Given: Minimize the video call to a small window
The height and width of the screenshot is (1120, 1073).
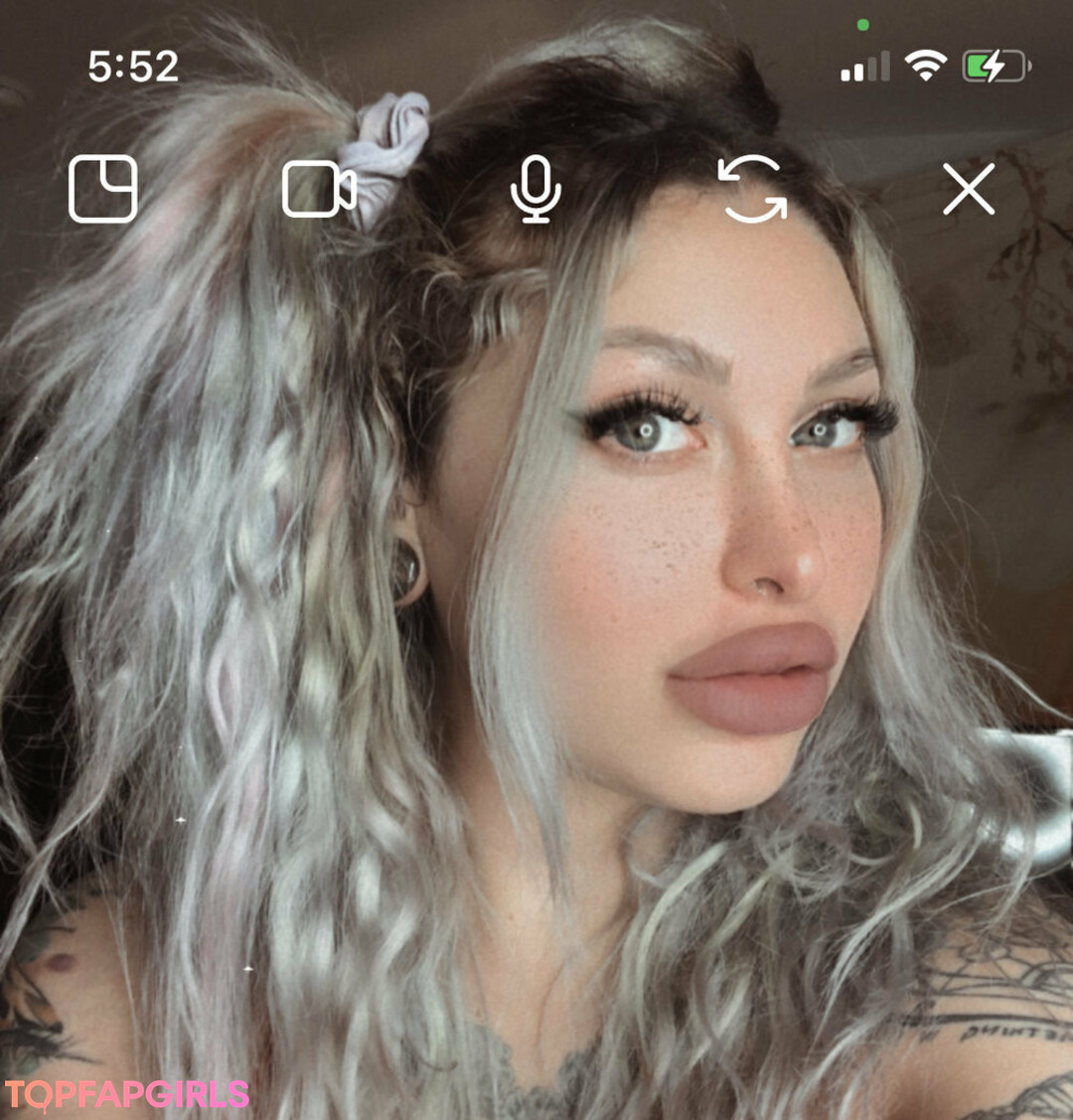Looking at the screenshot, I should click(102, 189).
